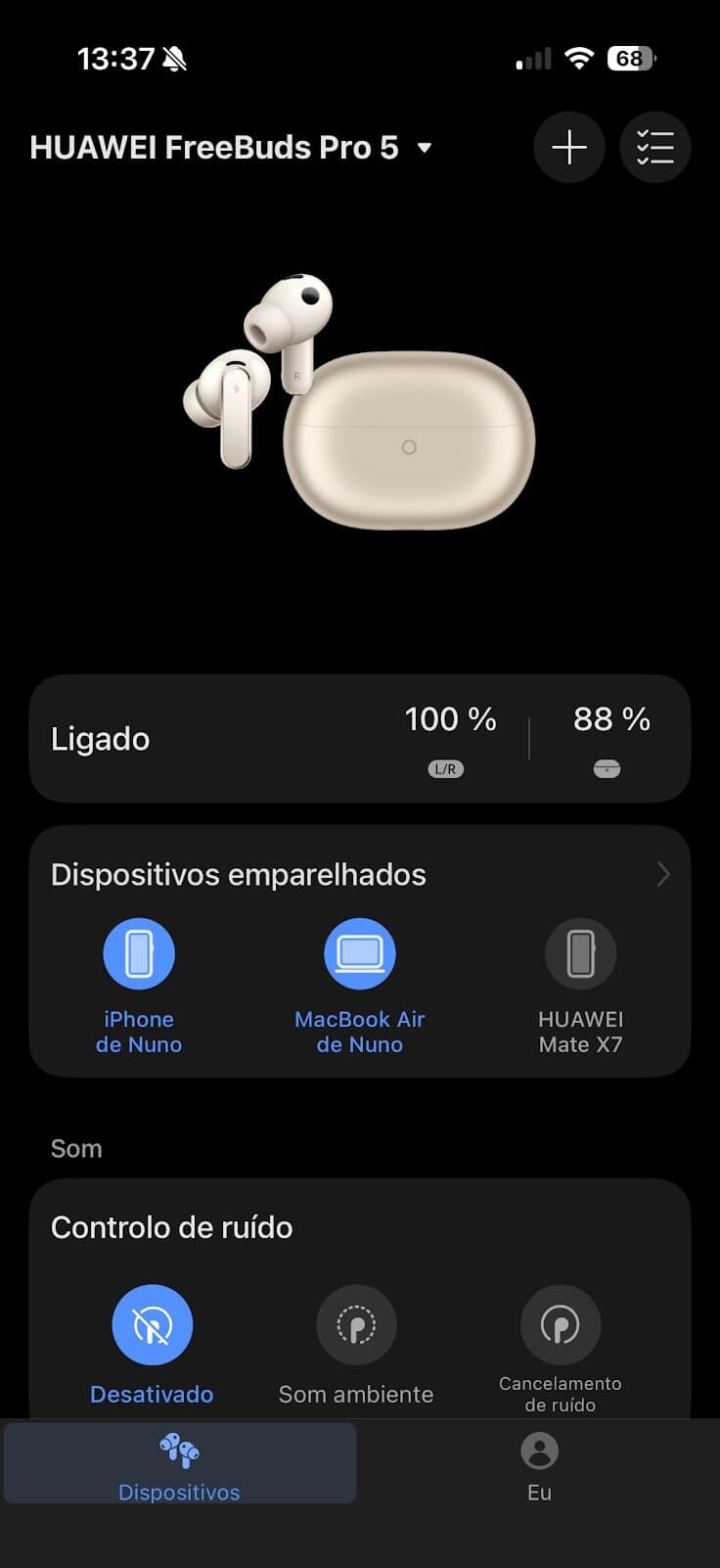720x1568 pixels.
Task: Open the Ligado battery status card
Action: (359, 739)
